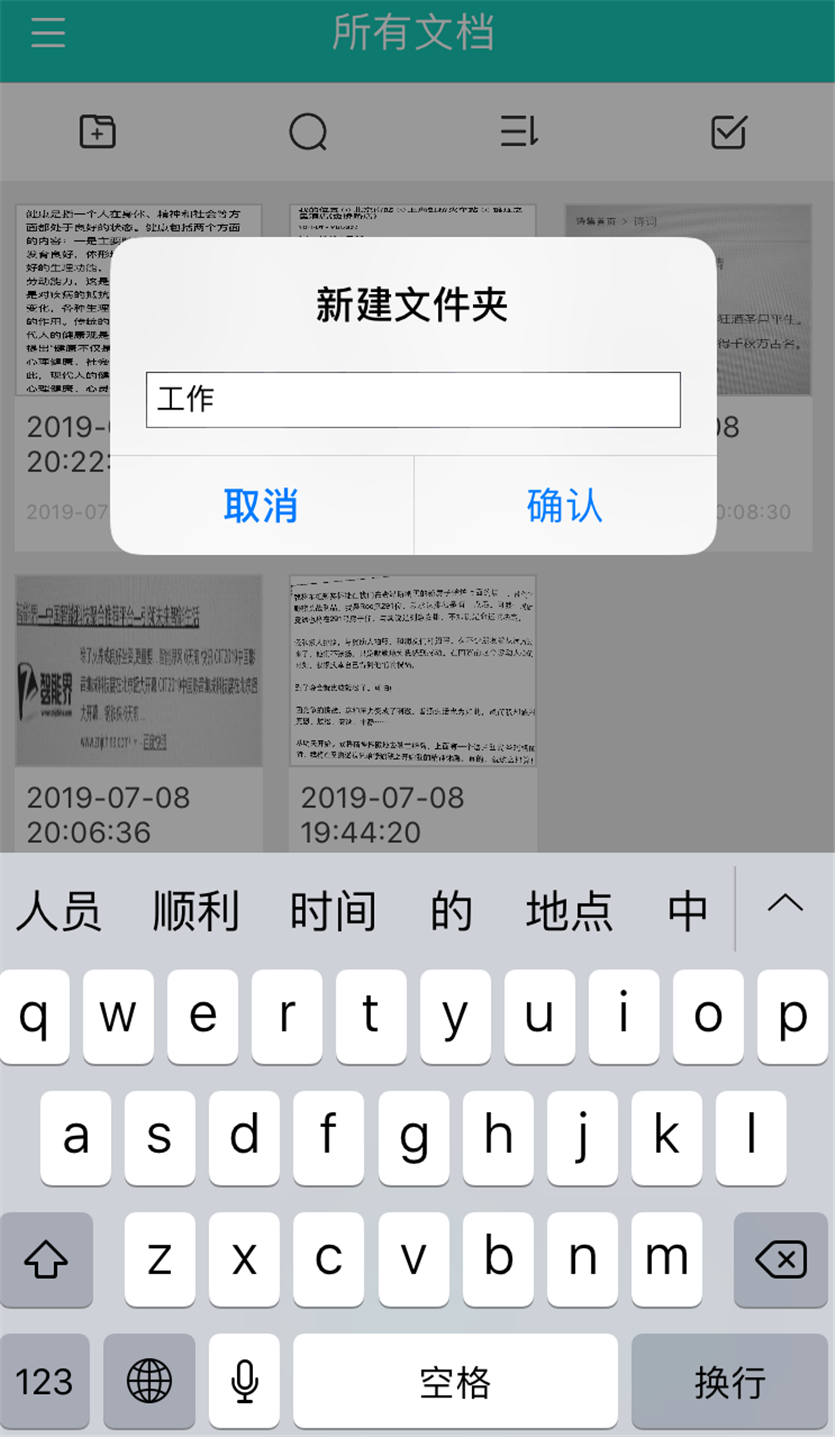Expand the candidate suggestions list
This screenshot has width=835, height=1437.
pos(785,905)
